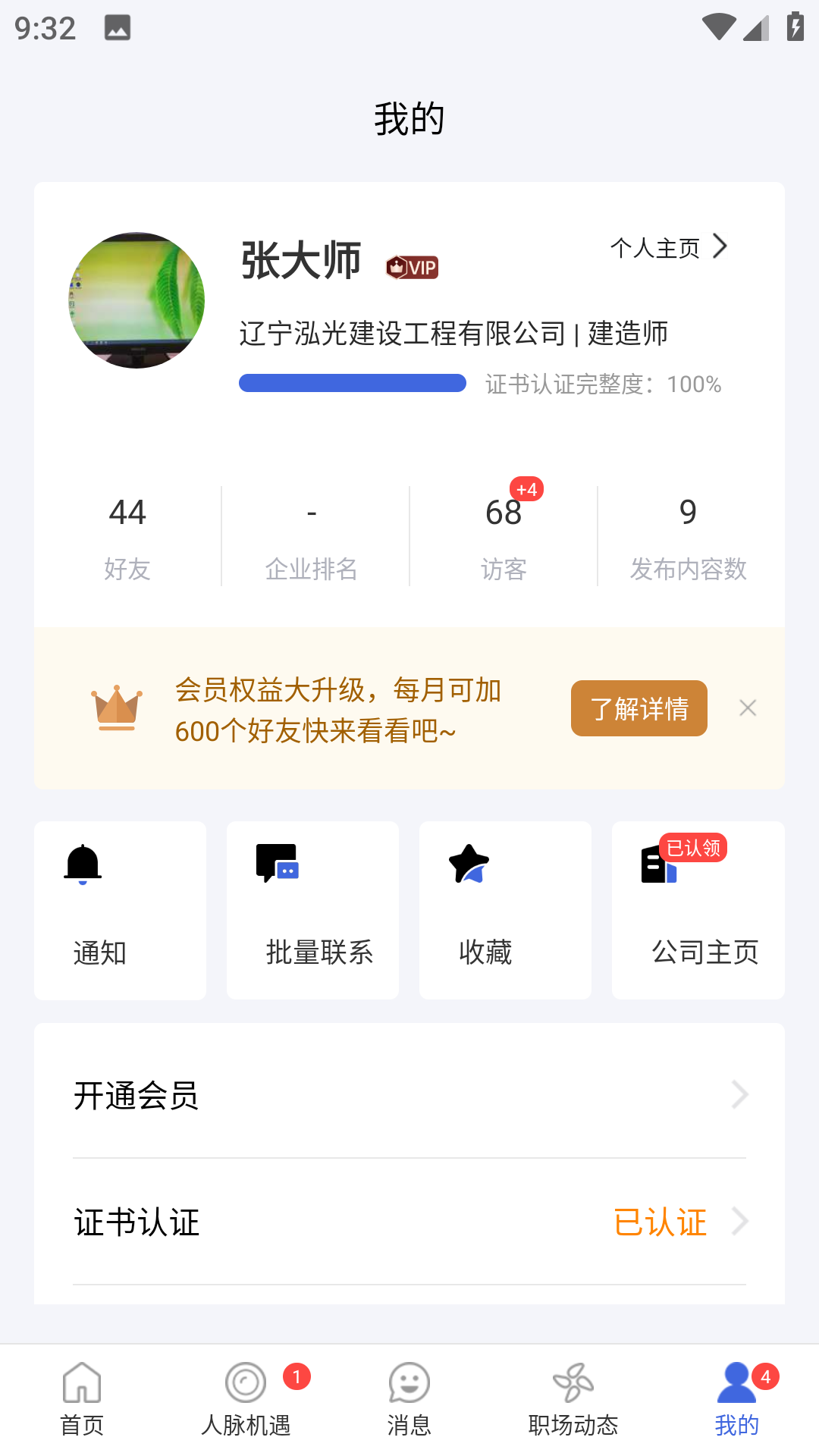This screenshot has height=1456, width=819.
Task: Open the 公司主页 company page
Action: (x=698, y=910)
